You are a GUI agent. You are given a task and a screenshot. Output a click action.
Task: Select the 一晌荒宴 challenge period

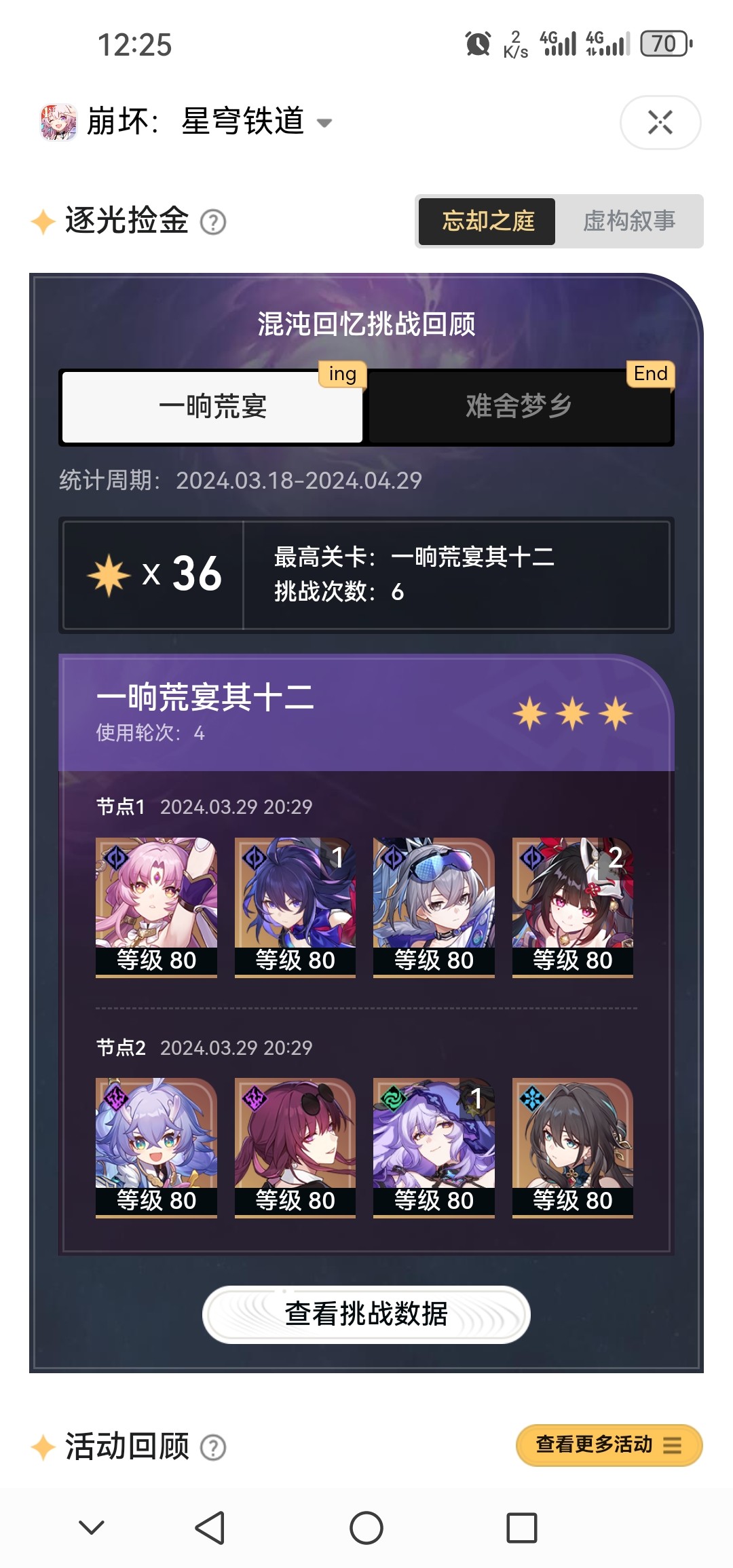pyautogui.click(x=212, y=407)
